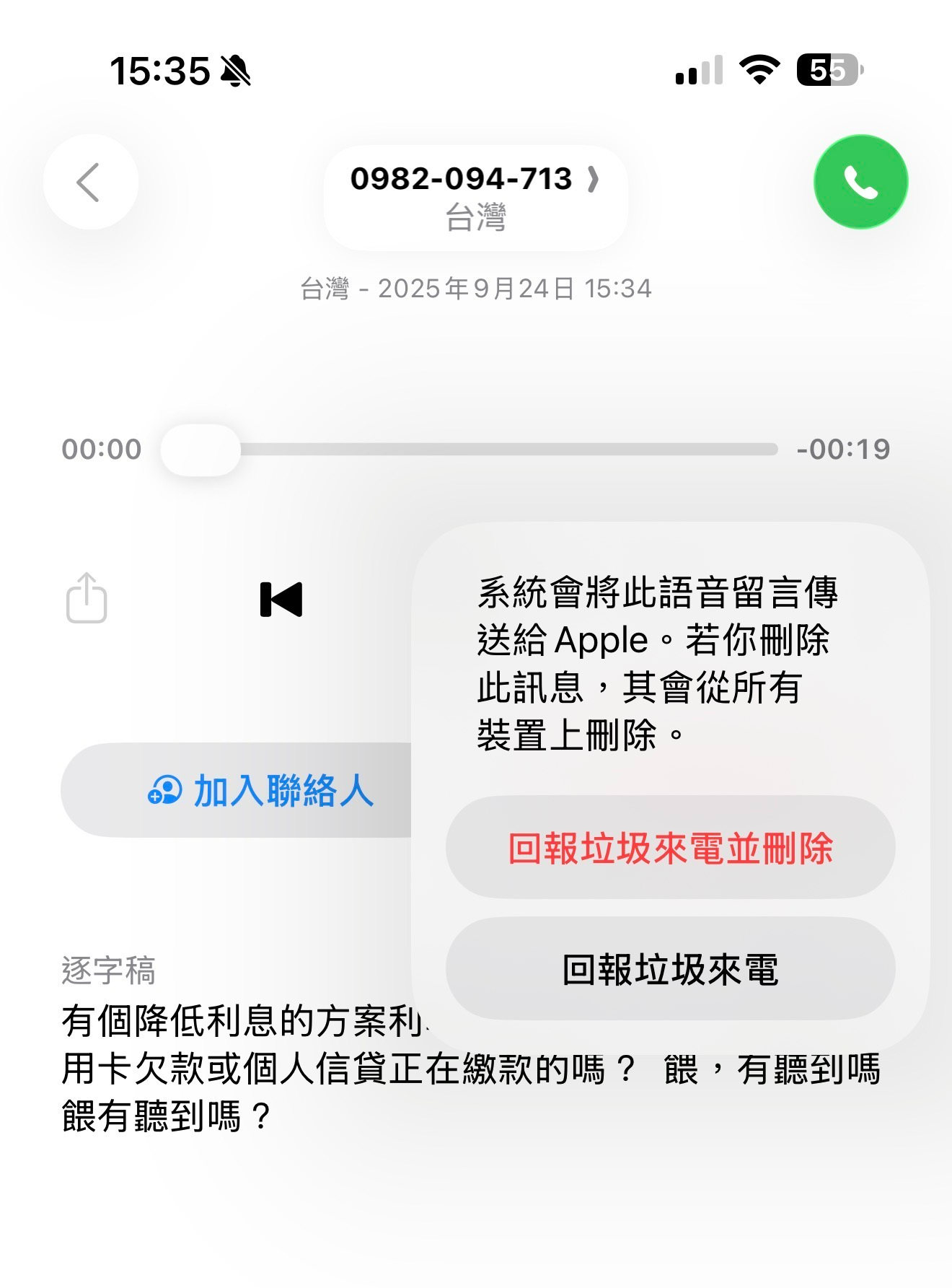Screen dimensions: 952x1288
Task: Skip back to the voicemail start
Action: (x=281, y=600)
